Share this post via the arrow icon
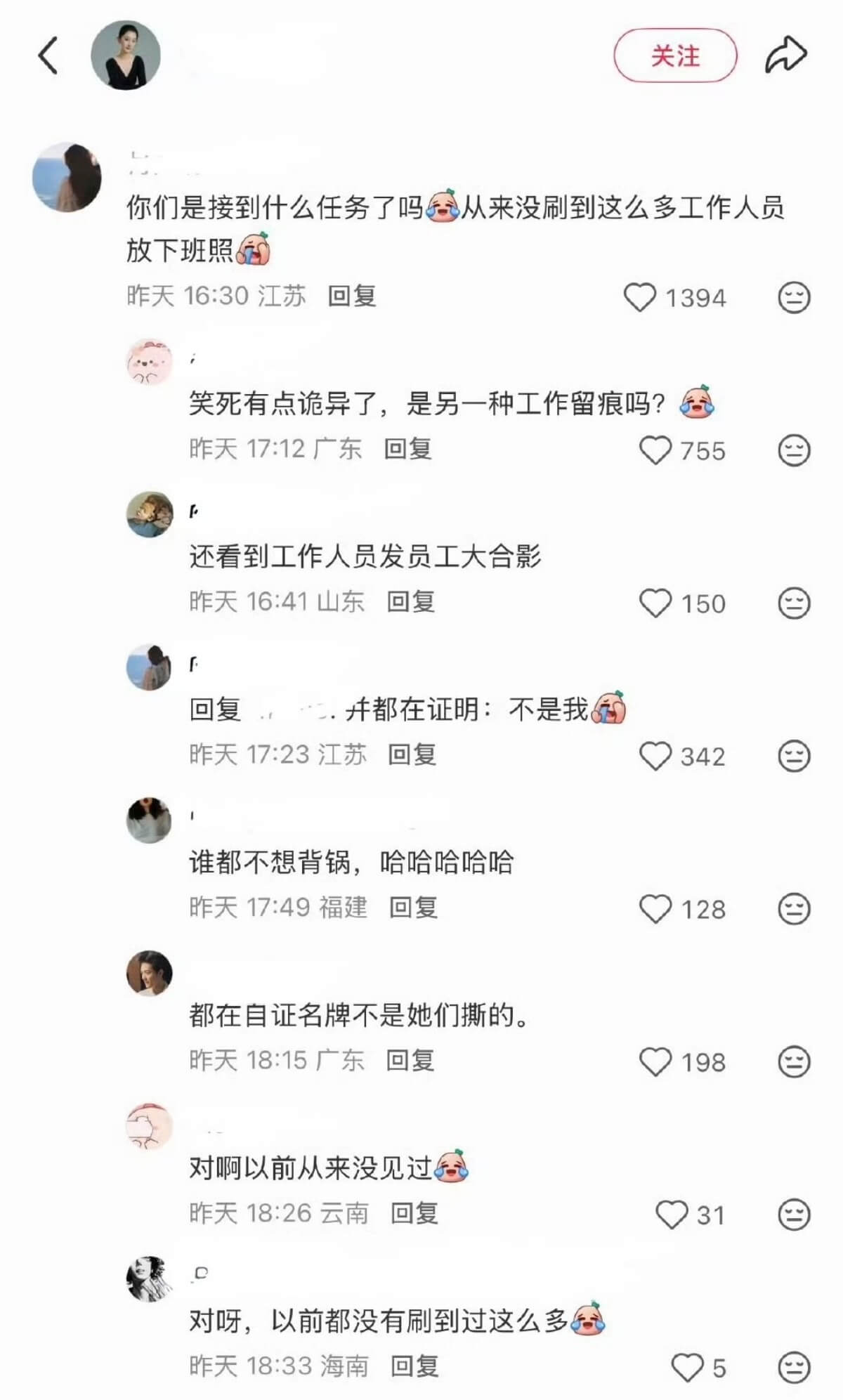Screen dimensions: 843x1400 coord(785,55)
